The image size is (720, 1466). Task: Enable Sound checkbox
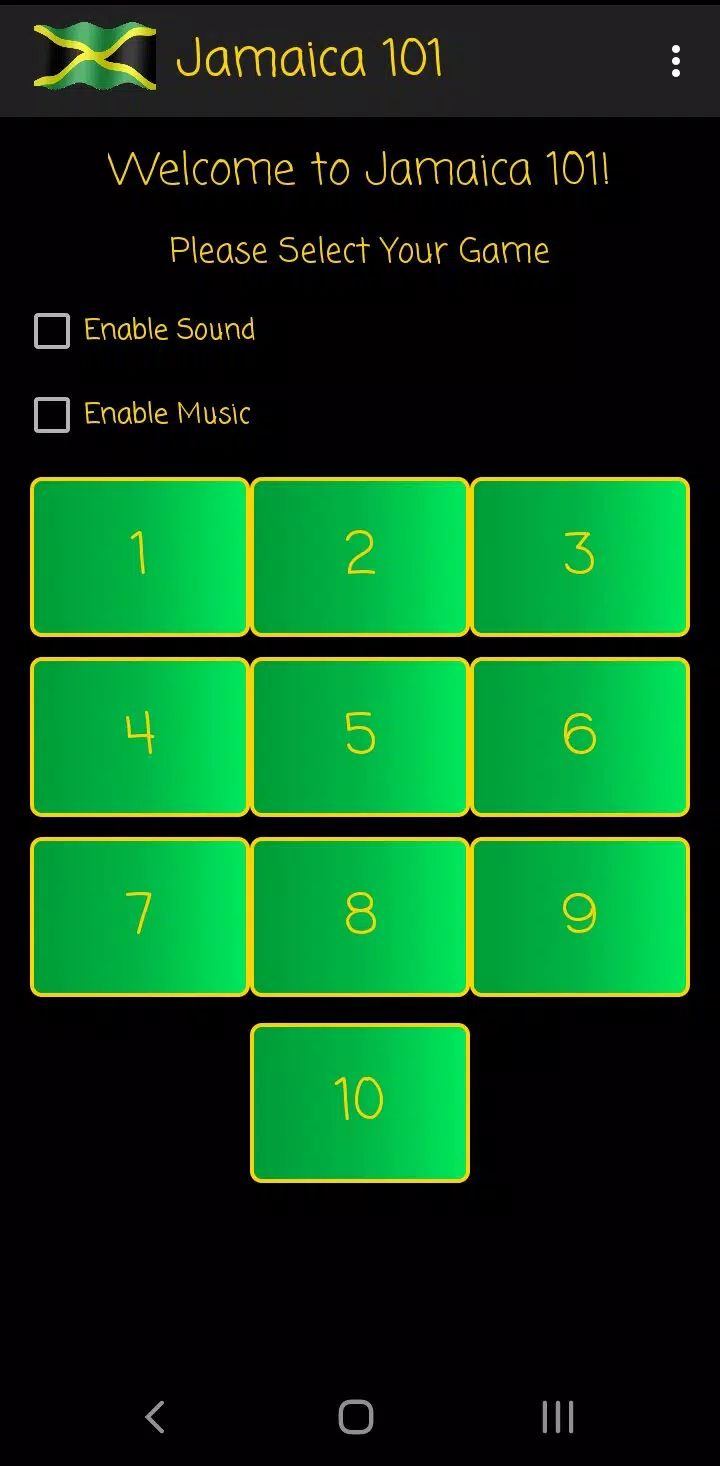tap(52, 331)
